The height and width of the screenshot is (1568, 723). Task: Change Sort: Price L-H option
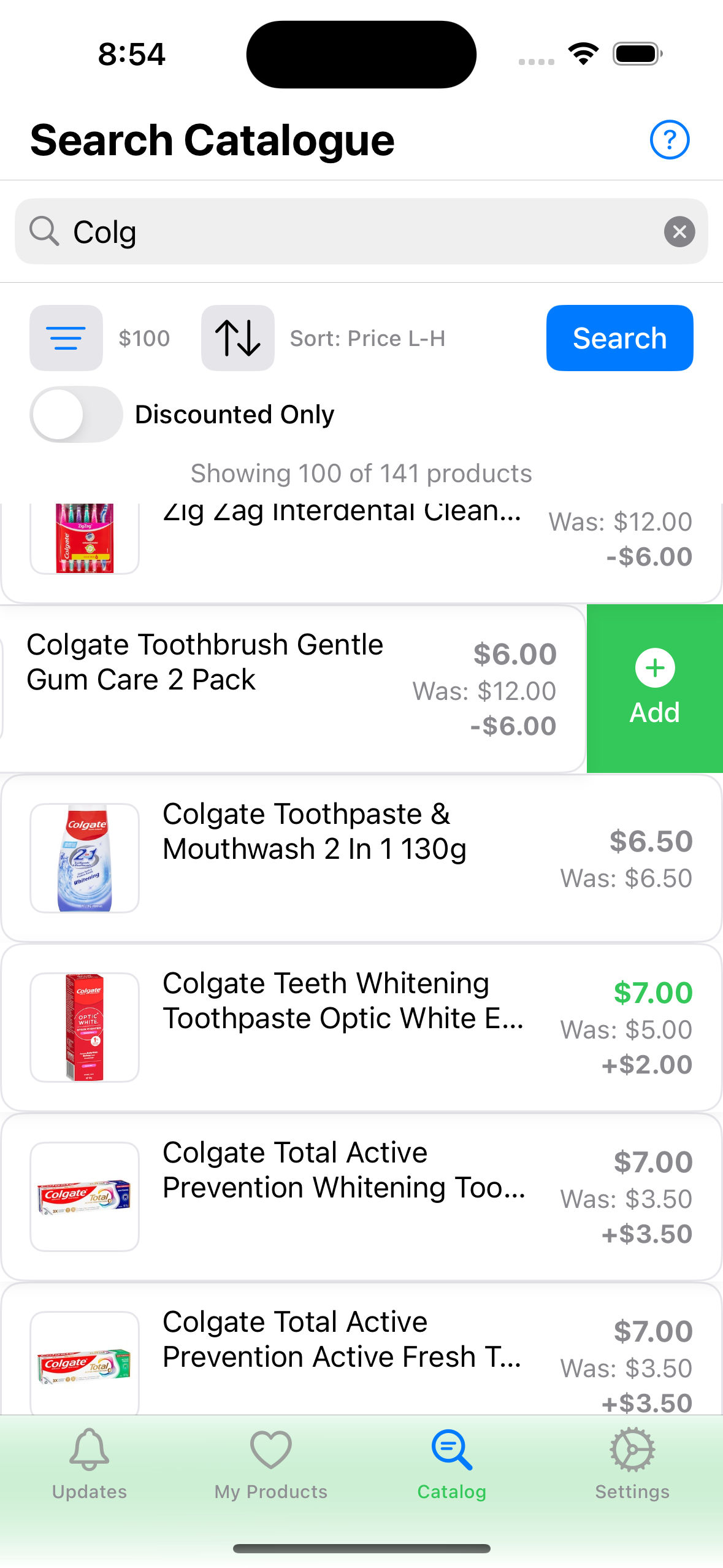coord(368,338)
